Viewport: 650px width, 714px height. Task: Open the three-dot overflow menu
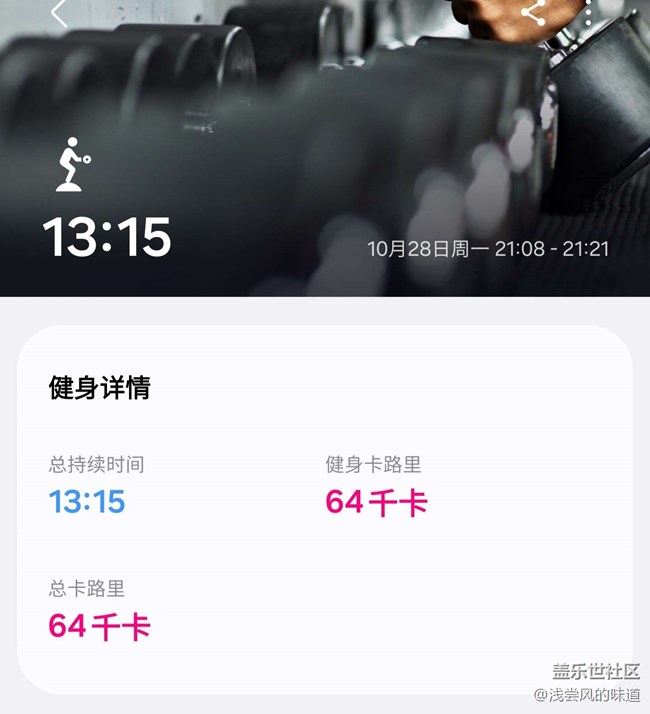(x=588, y=12)
